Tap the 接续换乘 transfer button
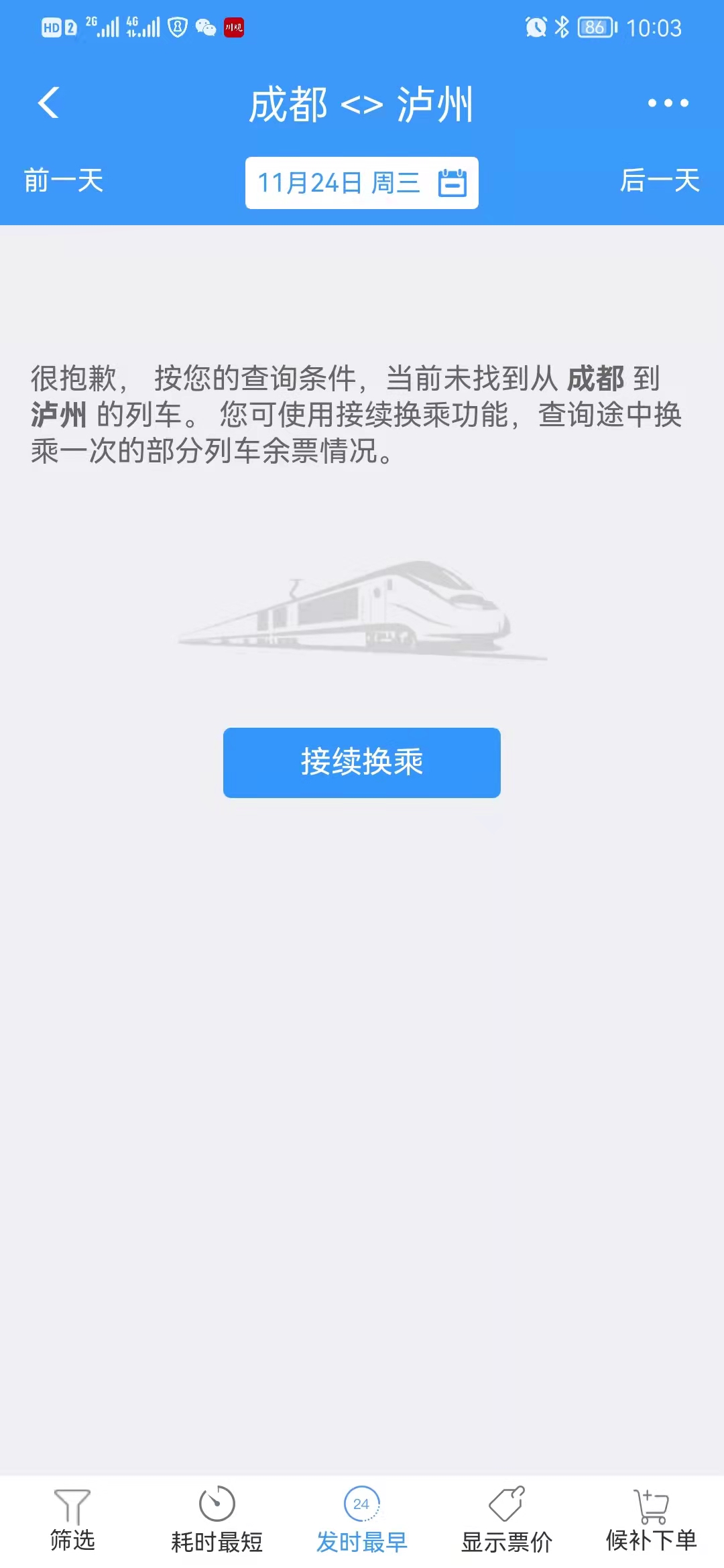This screenshot has height=1568, width=724. pyautogui.click(x=361, y=763)
